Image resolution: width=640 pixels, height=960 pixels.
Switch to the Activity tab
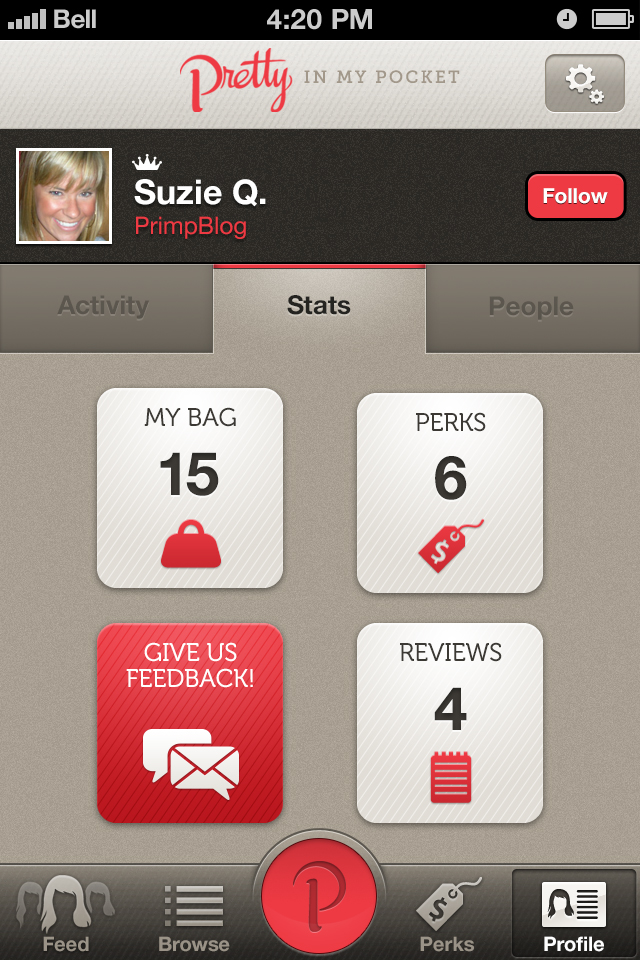pos(104,307)
